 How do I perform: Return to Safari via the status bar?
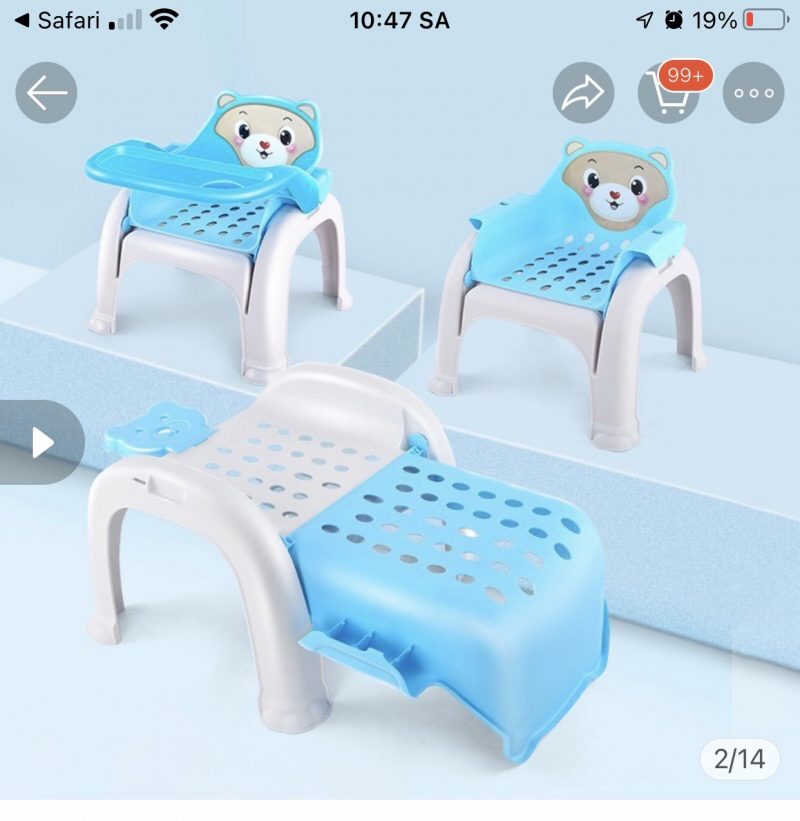(60, 20)
